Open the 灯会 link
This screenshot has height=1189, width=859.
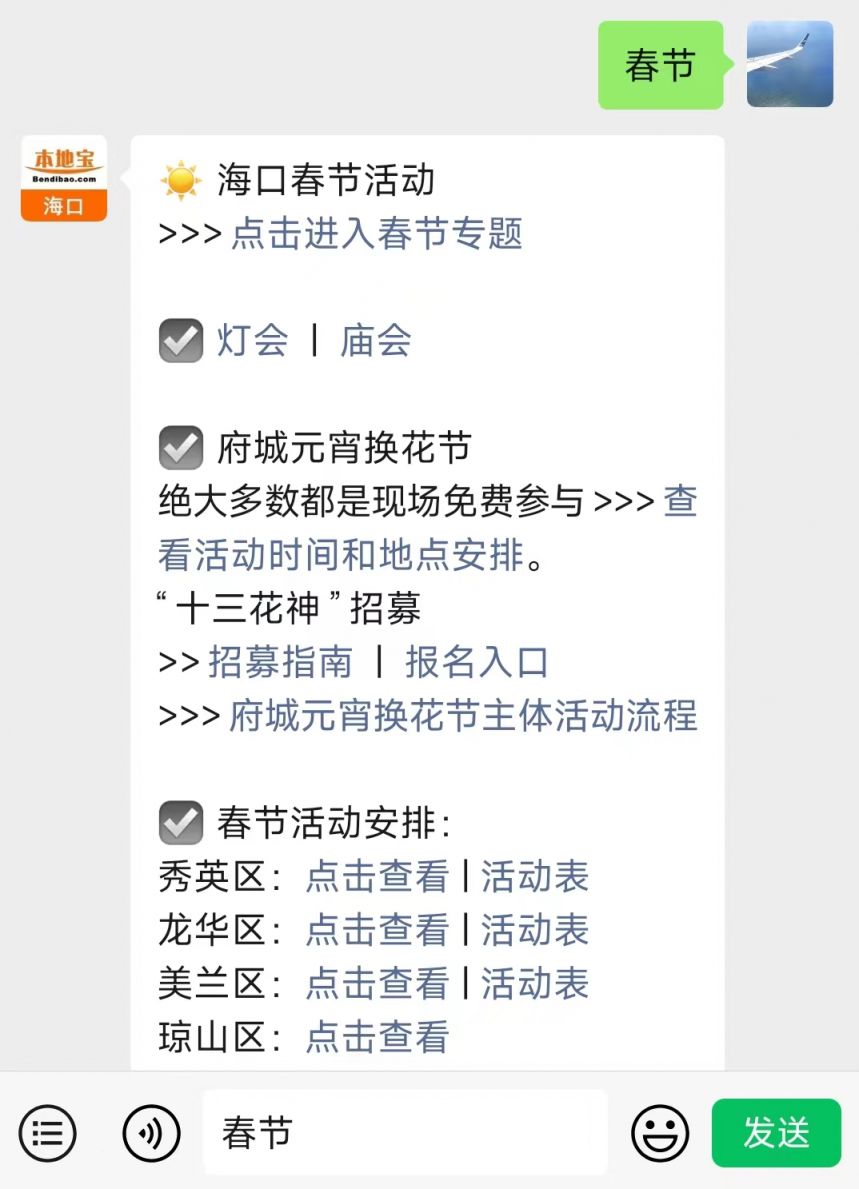point(253,341)
